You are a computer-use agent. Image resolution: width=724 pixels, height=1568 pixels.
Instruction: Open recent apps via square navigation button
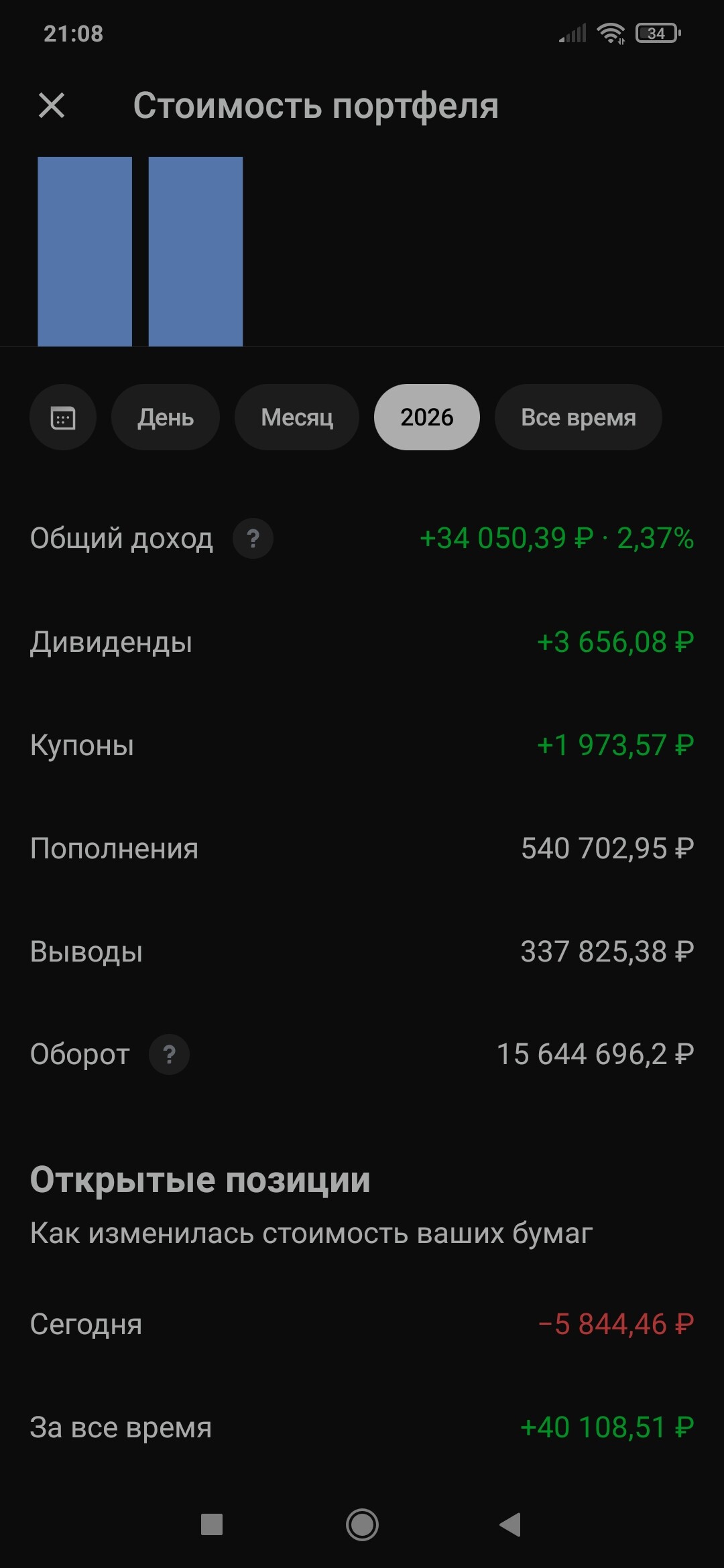click(x=213, y=1522)
